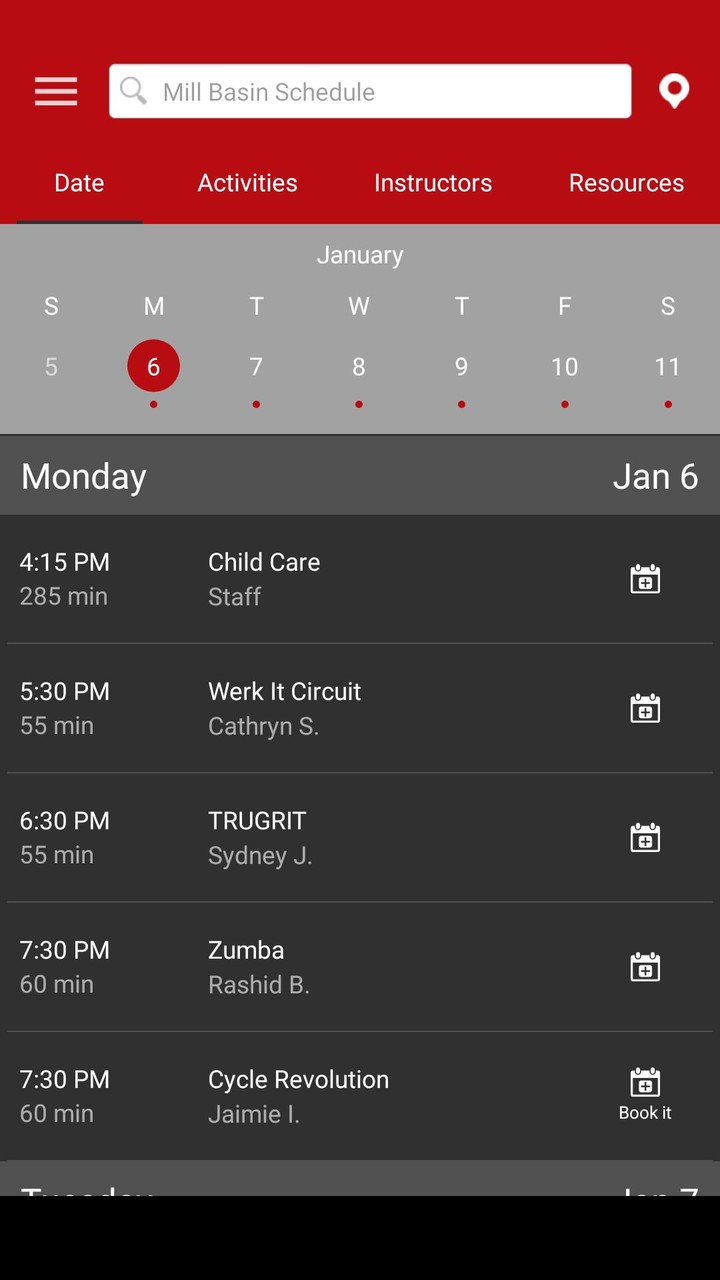Screen dimensions: 720x1280
Task: Click the search magnifier icon
Action: point(134,91)
